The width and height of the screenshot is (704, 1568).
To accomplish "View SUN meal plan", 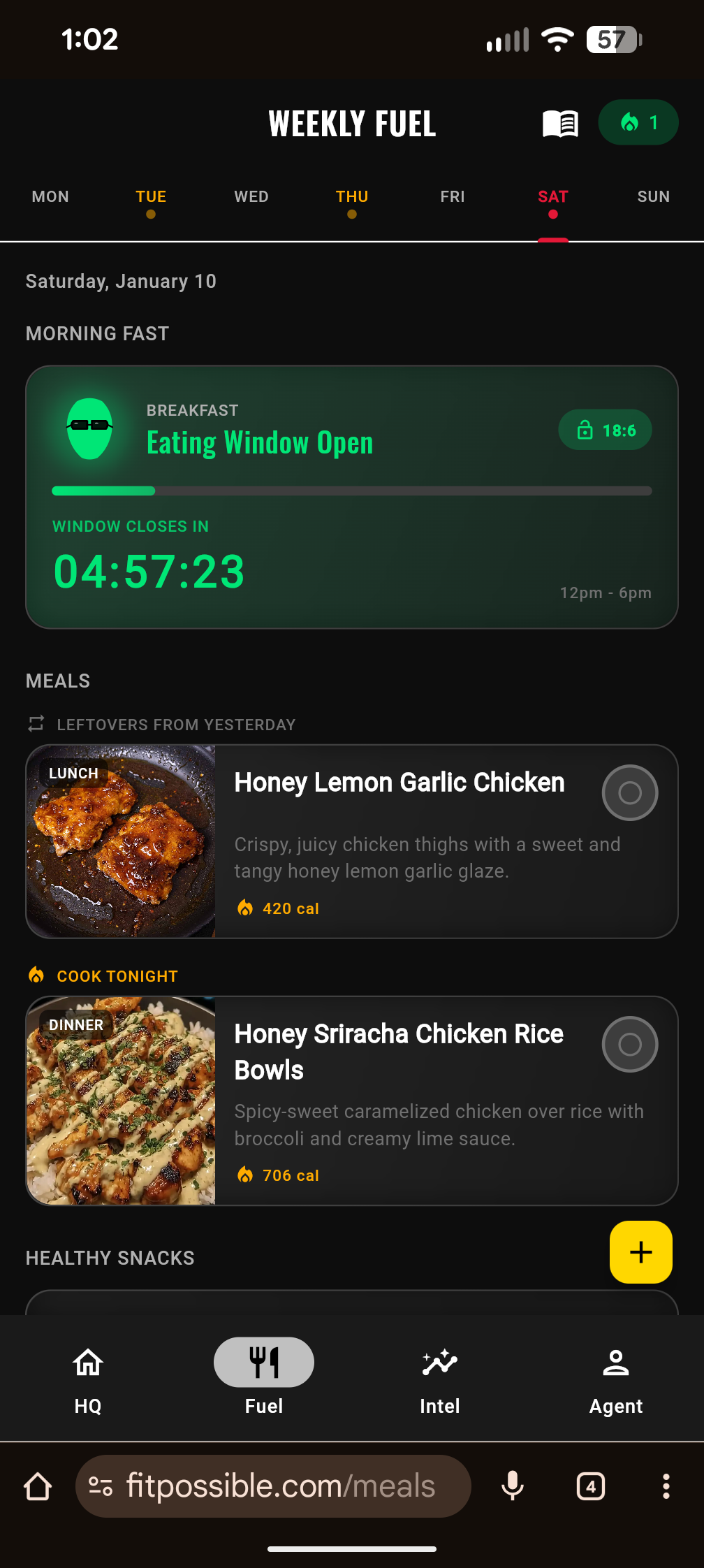I will point(653,197).
